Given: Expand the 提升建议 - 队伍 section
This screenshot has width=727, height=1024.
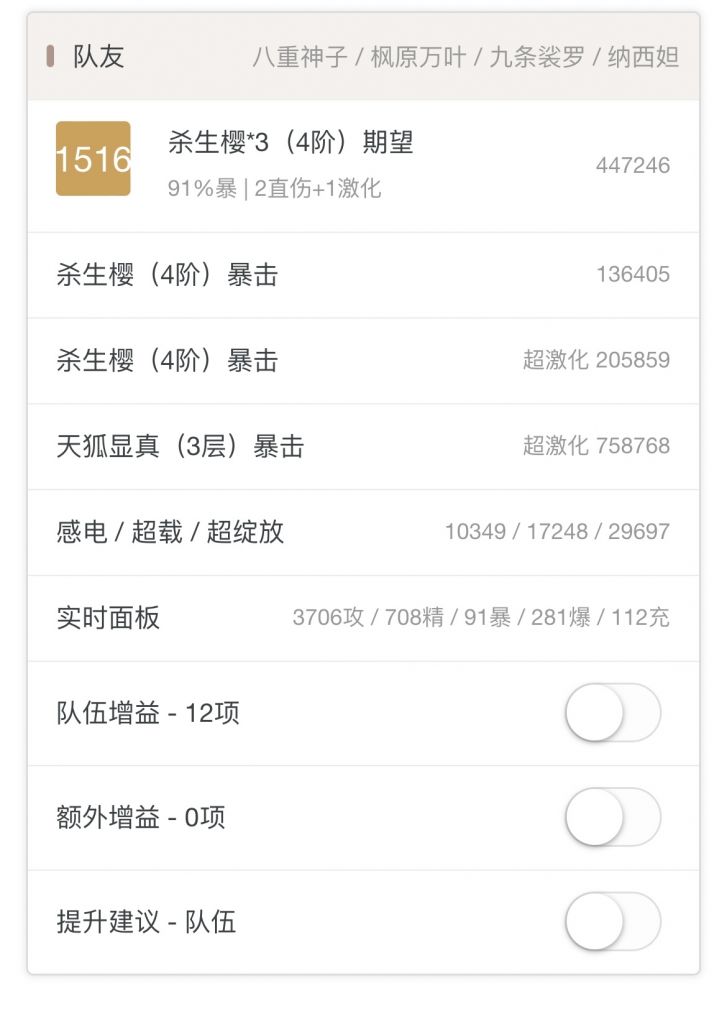Looking at the screenshot, I should (144, 922).
